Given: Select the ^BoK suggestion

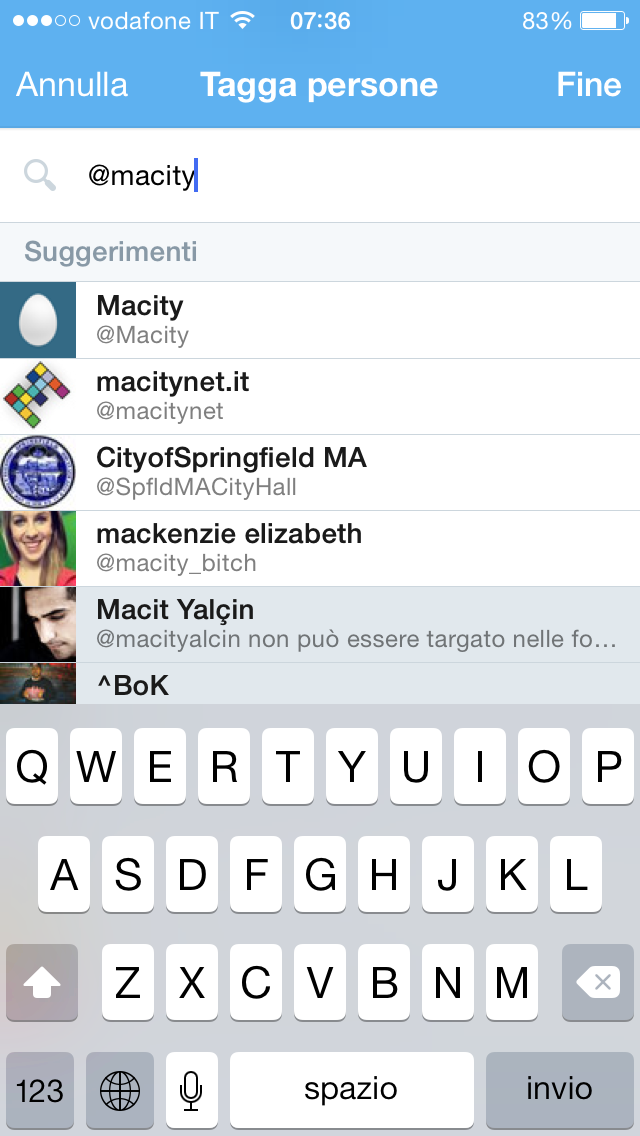Looking at the screenshot, I should tap(320, 684).
